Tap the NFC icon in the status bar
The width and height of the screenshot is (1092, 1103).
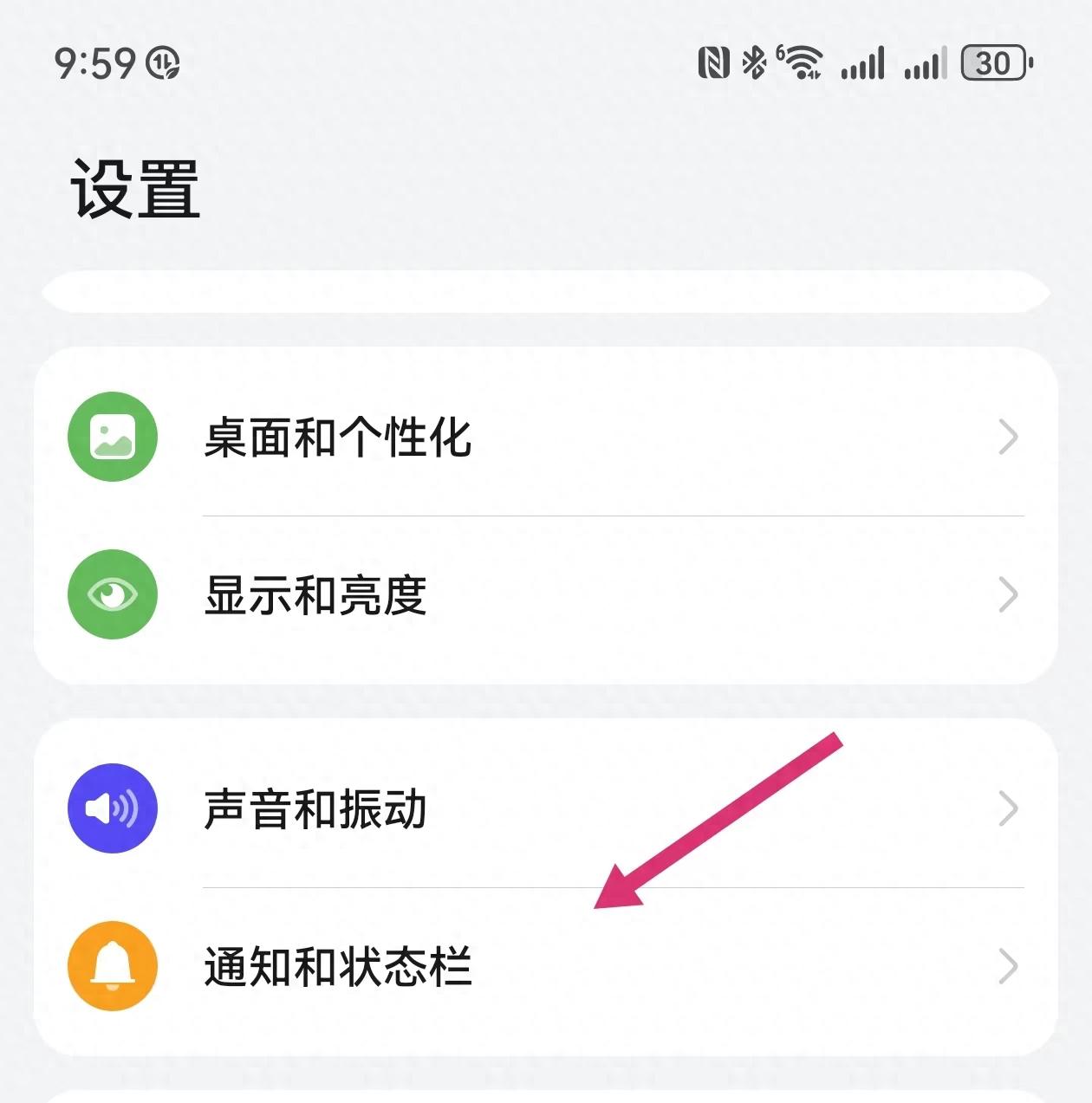click(712, 63)
